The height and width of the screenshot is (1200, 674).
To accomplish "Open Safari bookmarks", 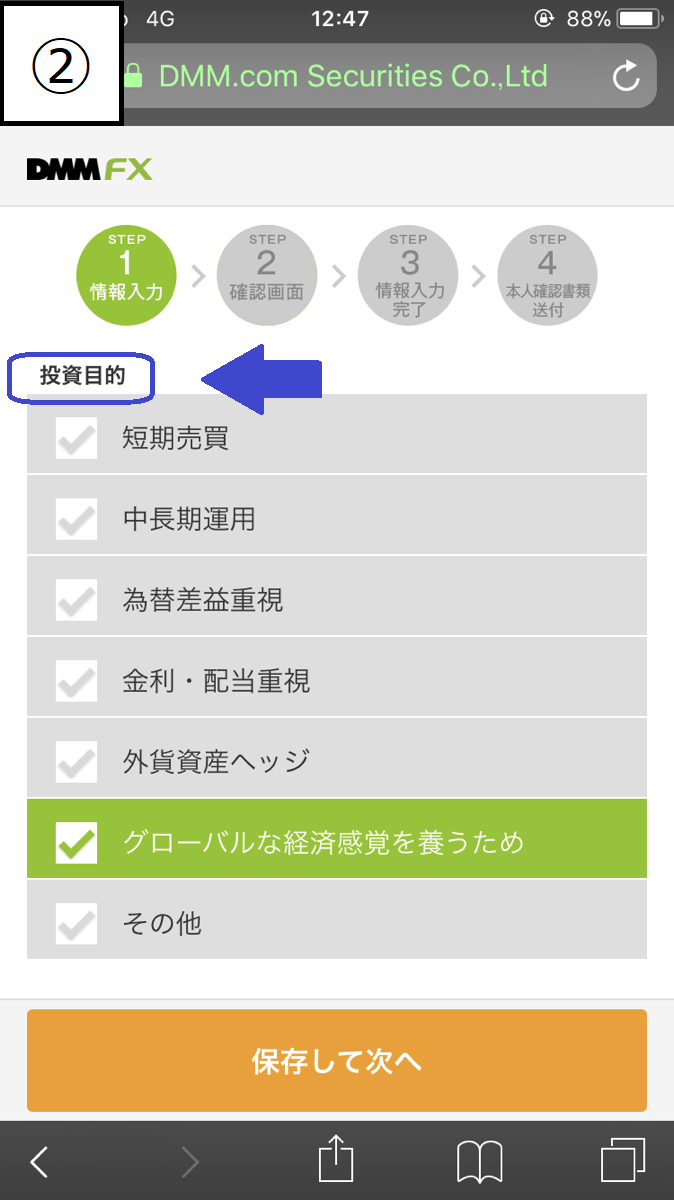I will (478, 1162).
